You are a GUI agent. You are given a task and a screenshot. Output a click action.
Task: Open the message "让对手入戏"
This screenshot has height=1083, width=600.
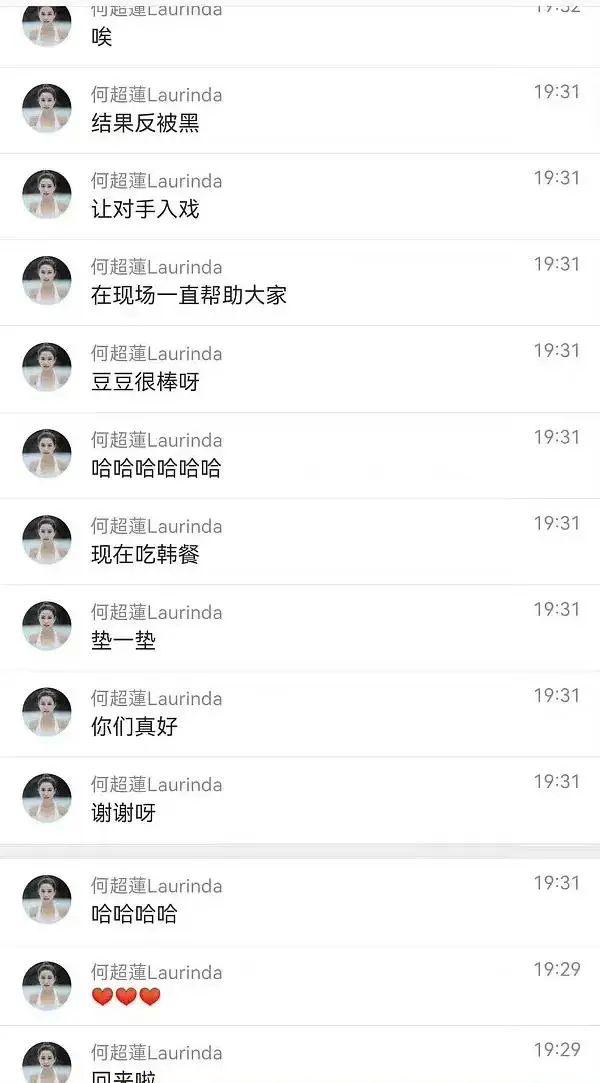(x=146, y=210)
